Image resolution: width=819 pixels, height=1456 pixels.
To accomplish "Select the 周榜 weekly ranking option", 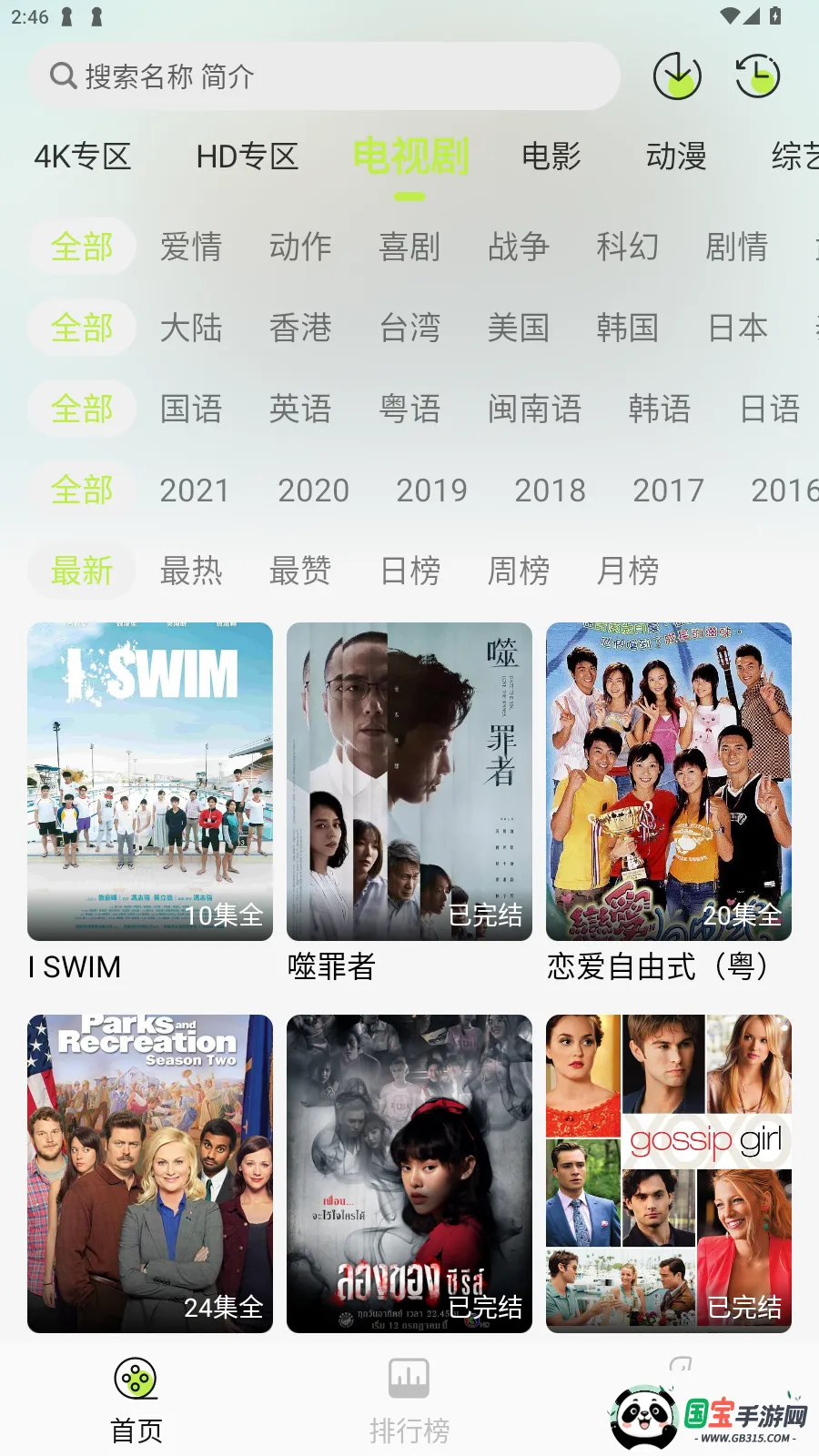I will tap(518, 571).
